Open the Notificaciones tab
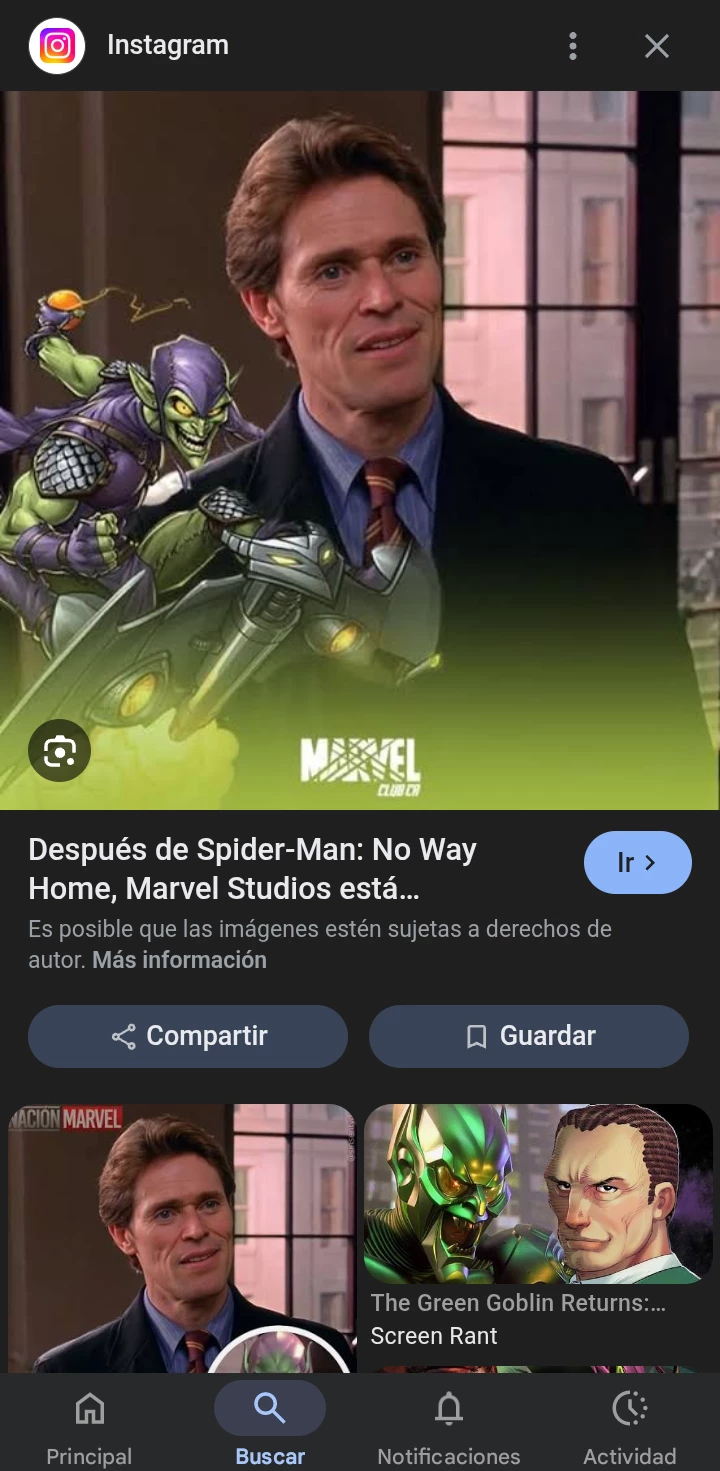 click(449, 1426)
